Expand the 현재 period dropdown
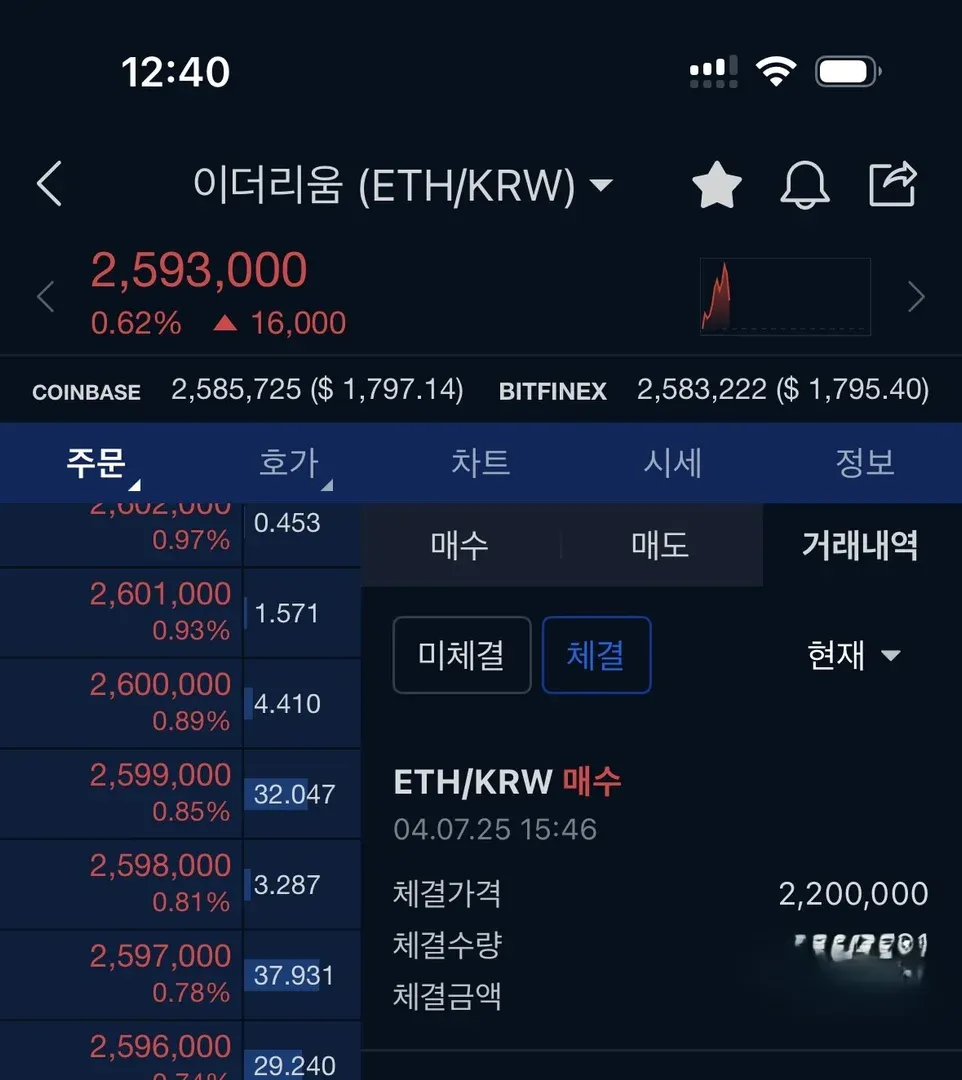This screenshot has width=962, height=1080. point(853,655)
